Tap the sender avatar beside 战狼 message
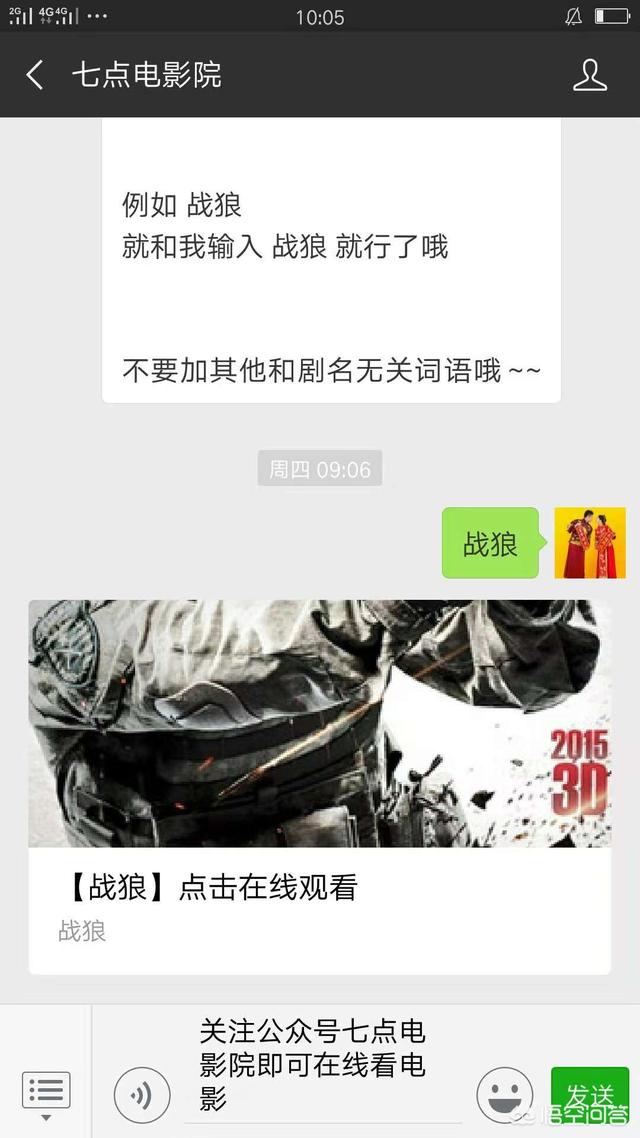Viewport: 640px width, 1138px height. [x=590, y=543]
